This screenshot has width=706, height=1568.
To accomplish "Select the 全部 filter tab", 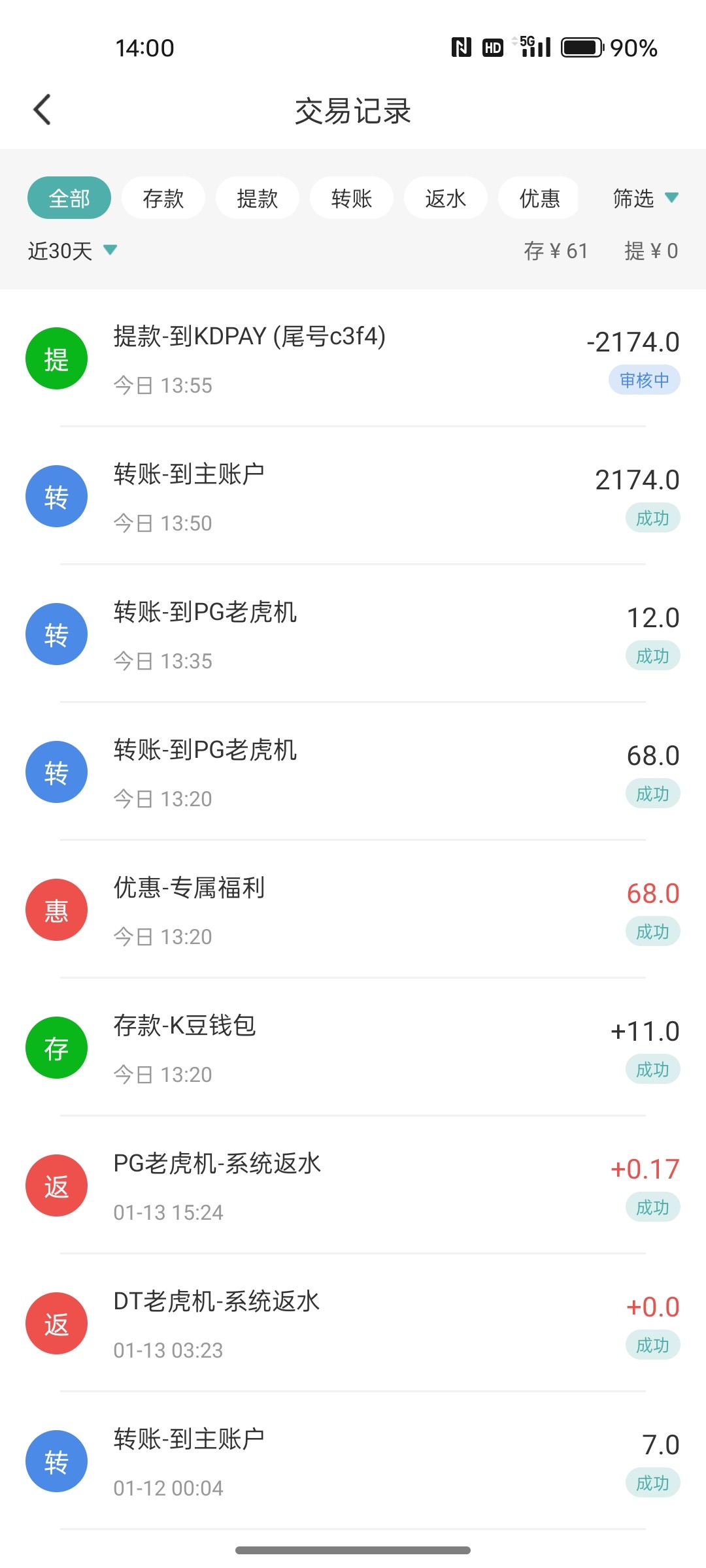I will tap(69, 198).
